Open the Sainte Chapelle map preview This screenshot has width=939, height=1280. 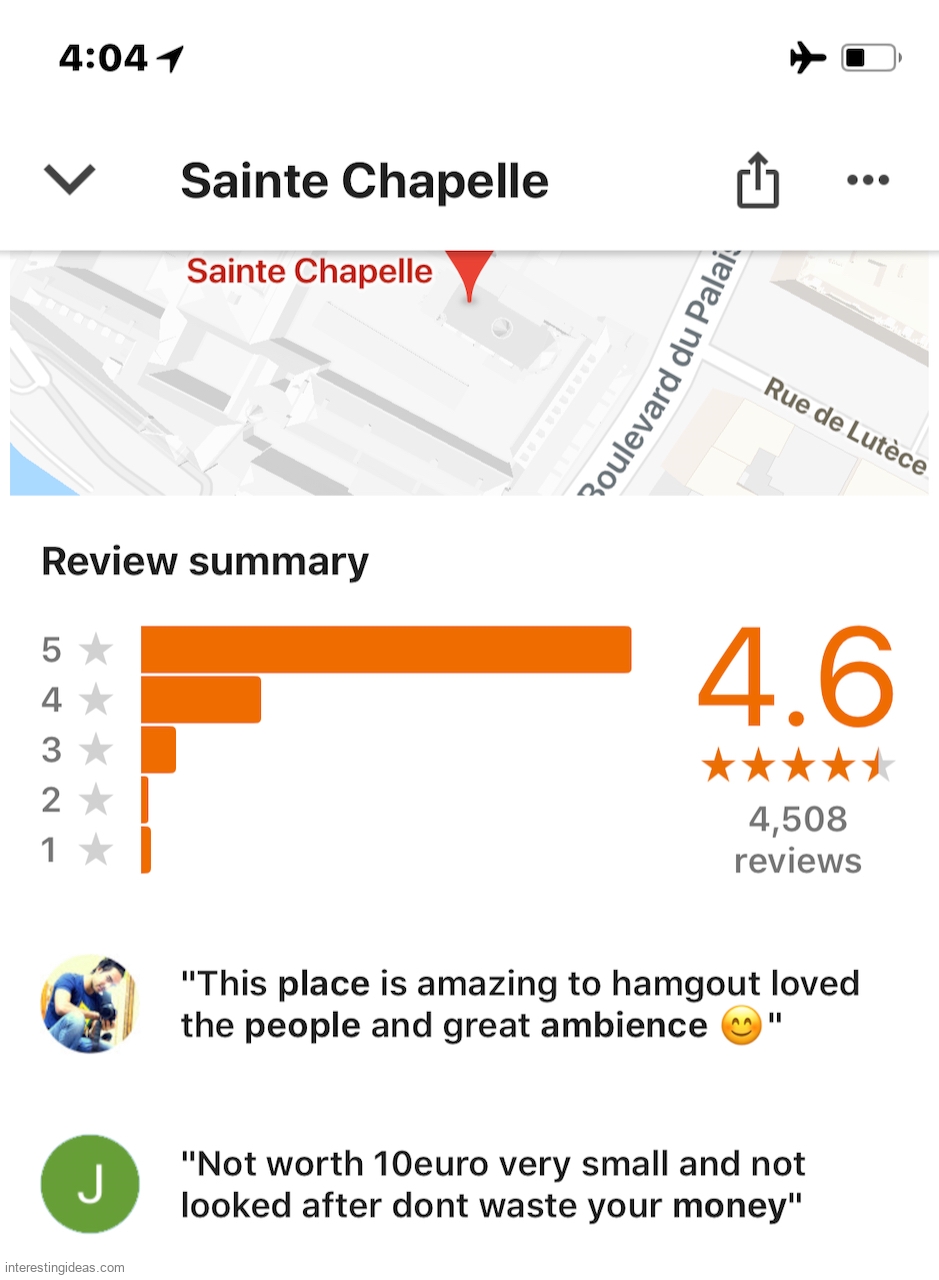(x=469, y=372)
